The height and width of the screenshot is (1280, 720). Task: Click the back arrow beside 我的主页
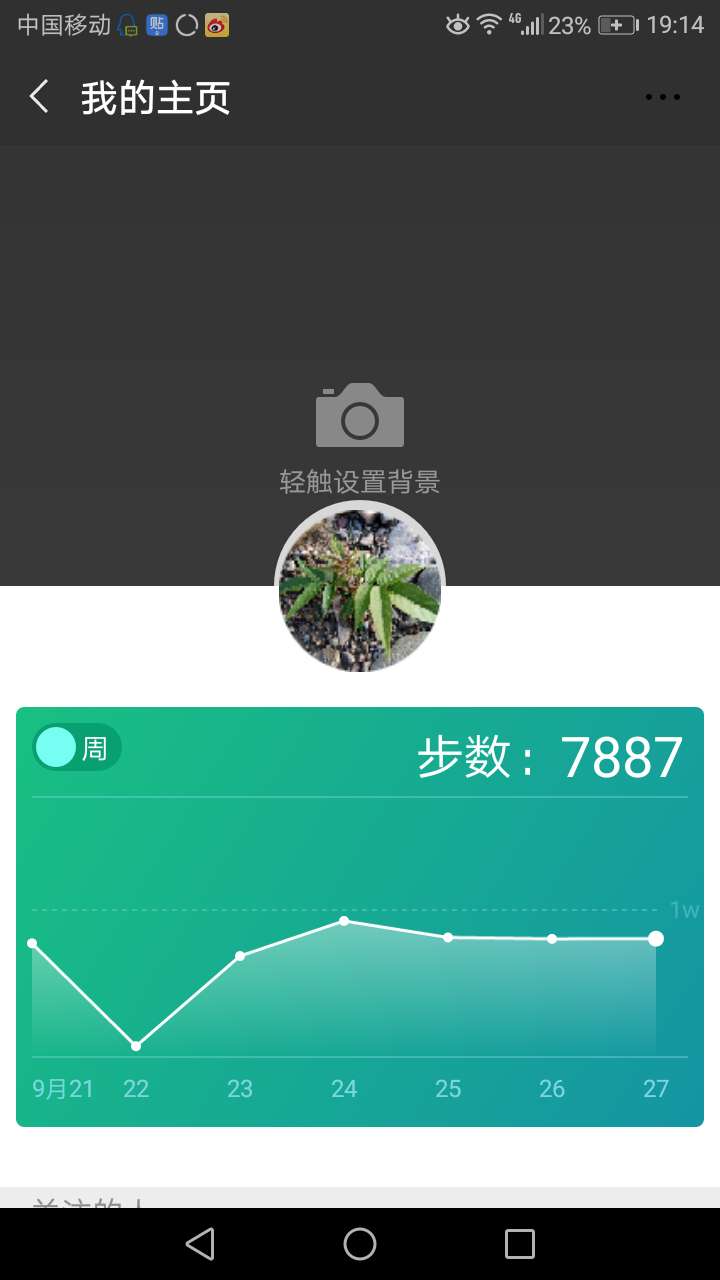[x=38, y=96]
